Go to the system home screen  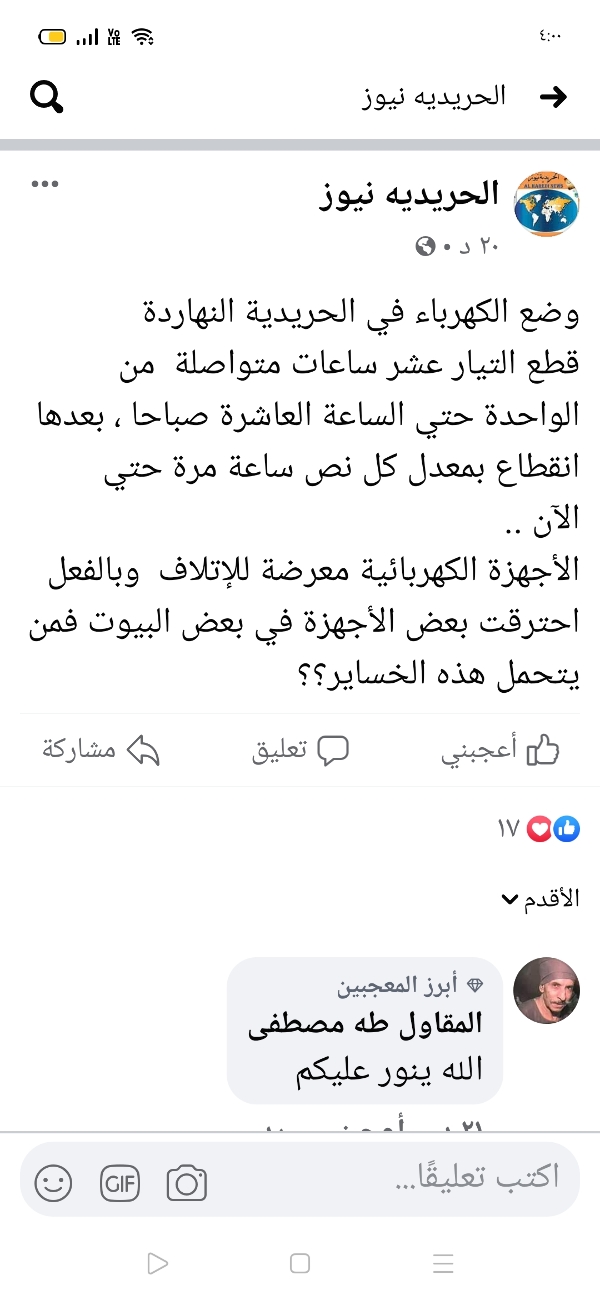[300, 1264]
